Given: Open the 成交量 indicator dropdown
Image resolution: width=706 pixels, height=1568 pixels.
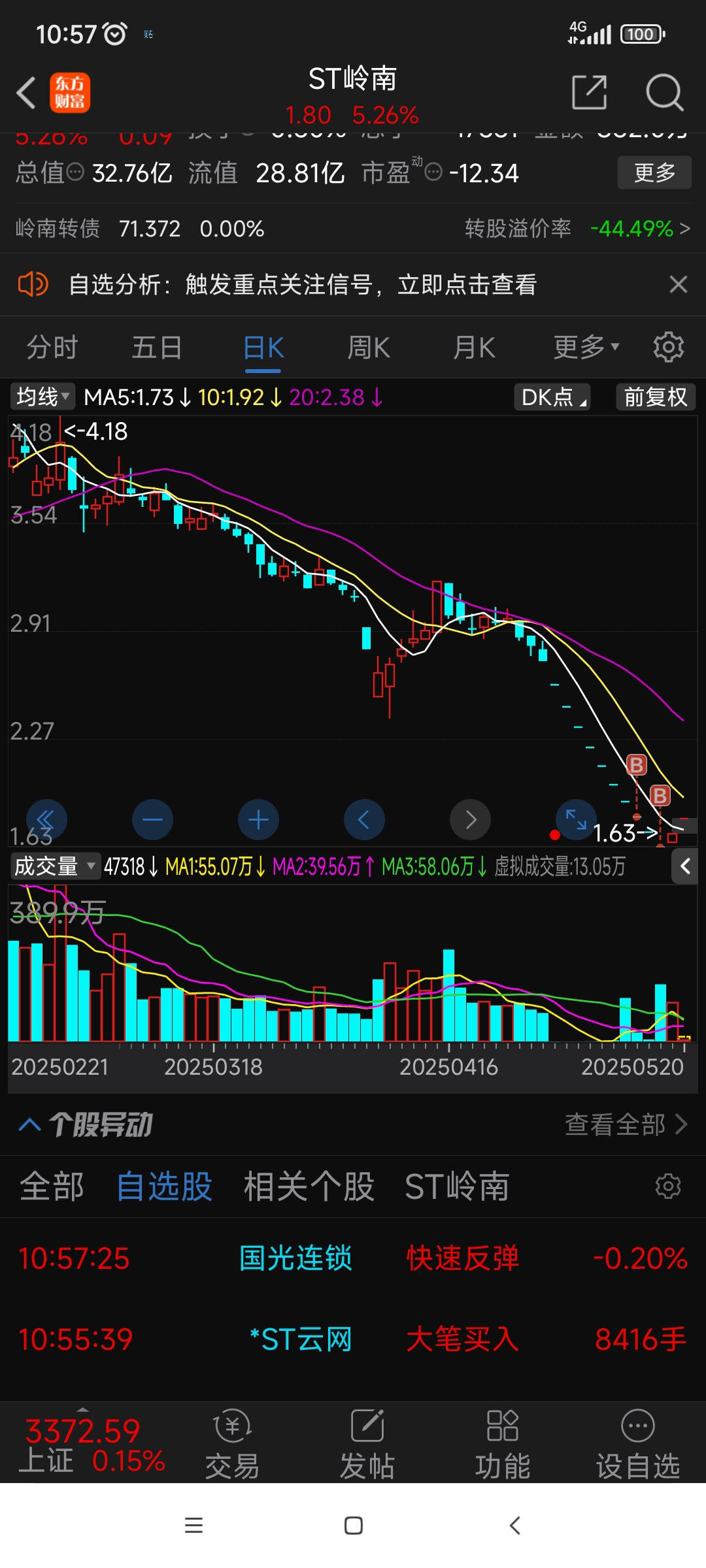Looking at the screenshot, I should click(x=55, y=866).
